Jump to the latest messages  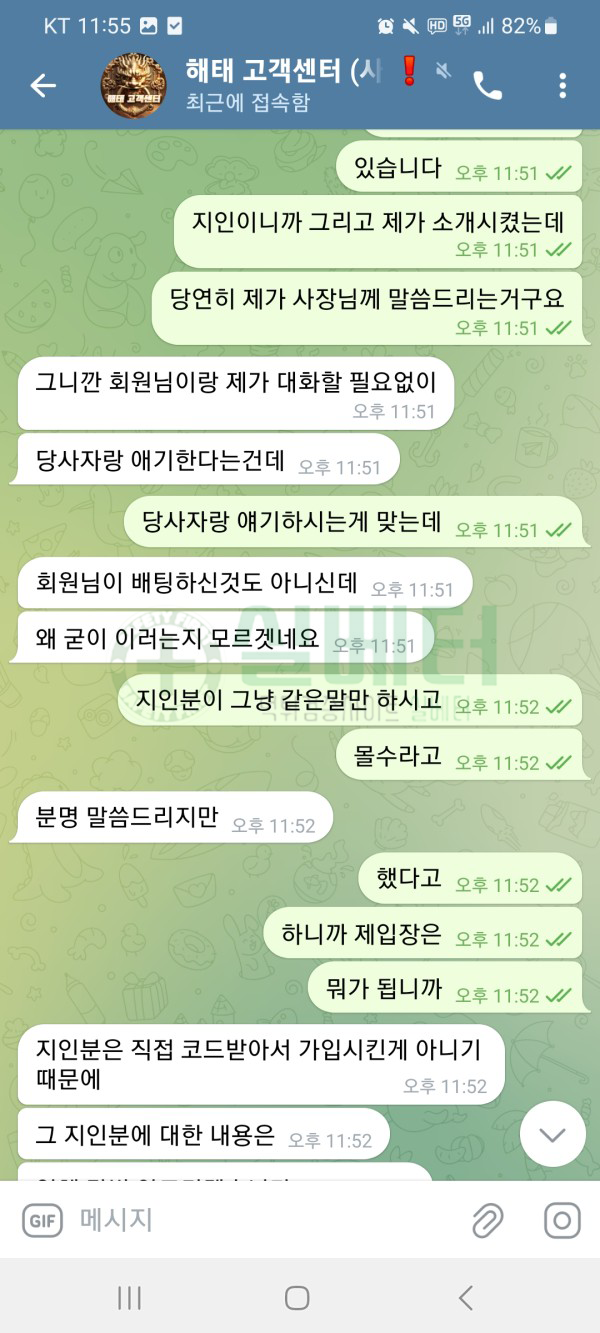point(552,1134)
